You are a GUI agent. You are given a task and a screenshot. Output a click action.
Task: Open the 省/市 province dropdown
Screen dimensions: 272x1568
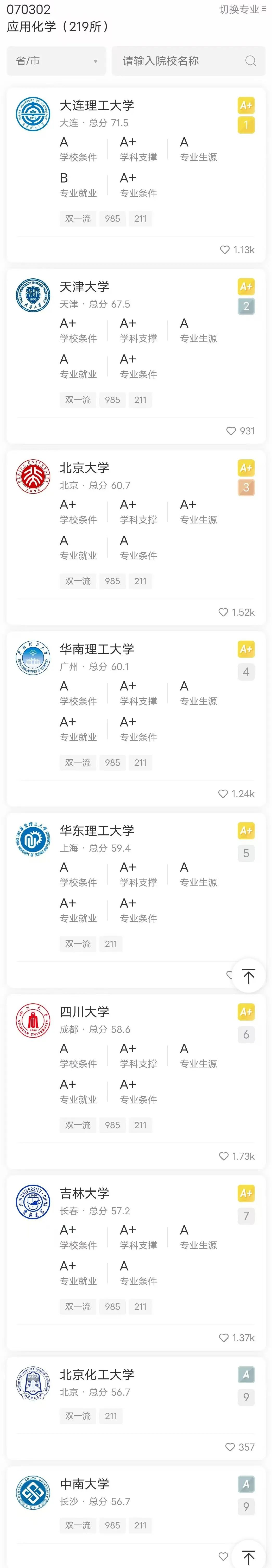click(56, 61)
